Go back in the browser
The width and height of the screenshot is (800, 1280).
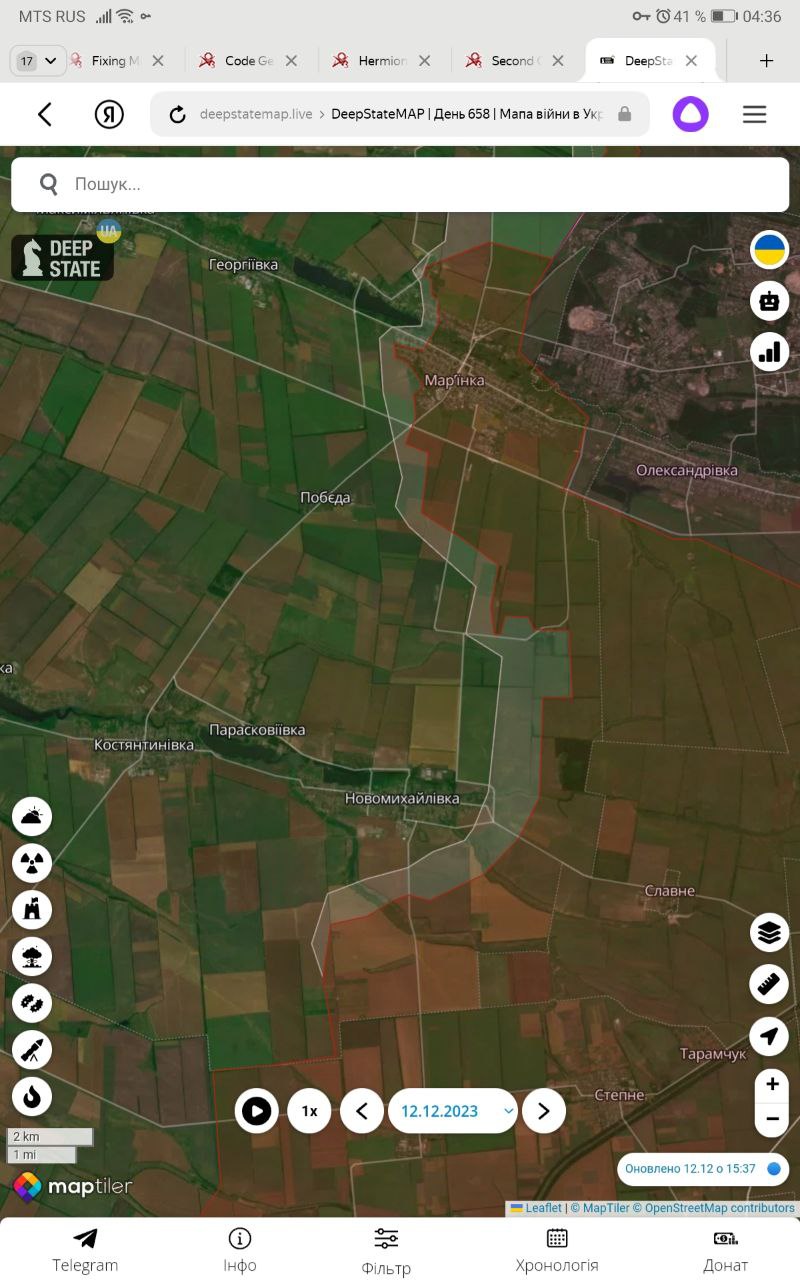click(44, 114)
